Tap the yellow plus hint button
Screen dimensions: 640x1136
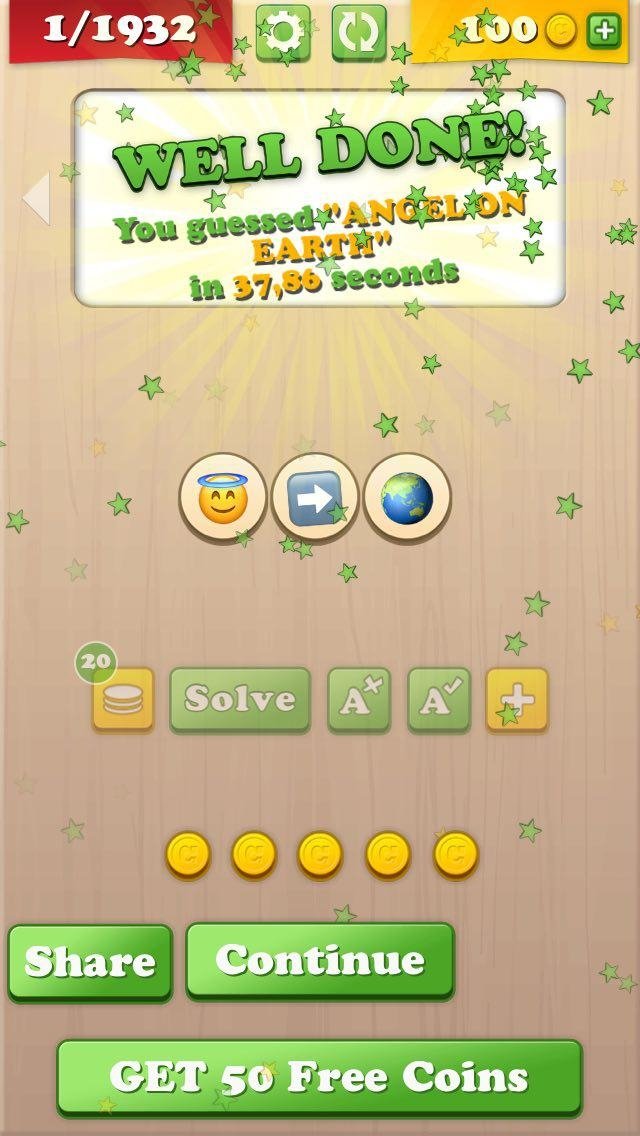[x=518, y=700]
